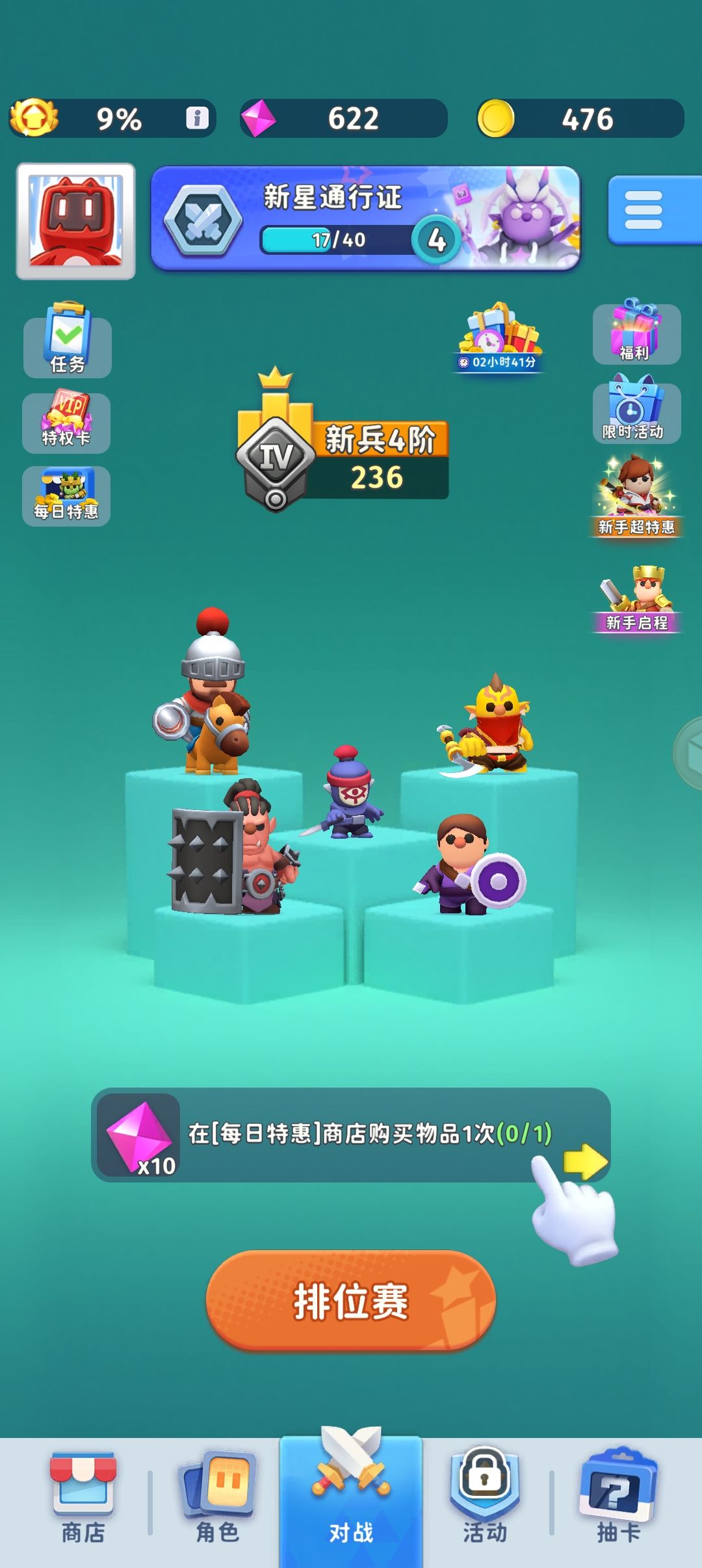Viewport: 702px width, 1568px height.
Task: Switch to the 角色 characters tab
Action: pyautogui.click(x=218, y=1498)
